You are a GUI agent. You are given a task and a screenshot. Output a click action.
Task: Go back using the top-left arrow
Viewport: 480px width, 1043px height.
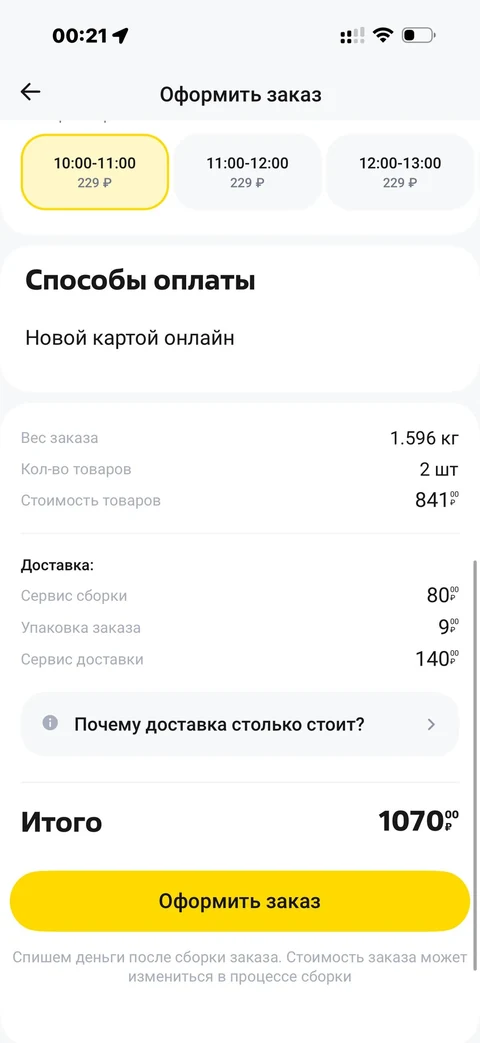click(x=31, y=92)
